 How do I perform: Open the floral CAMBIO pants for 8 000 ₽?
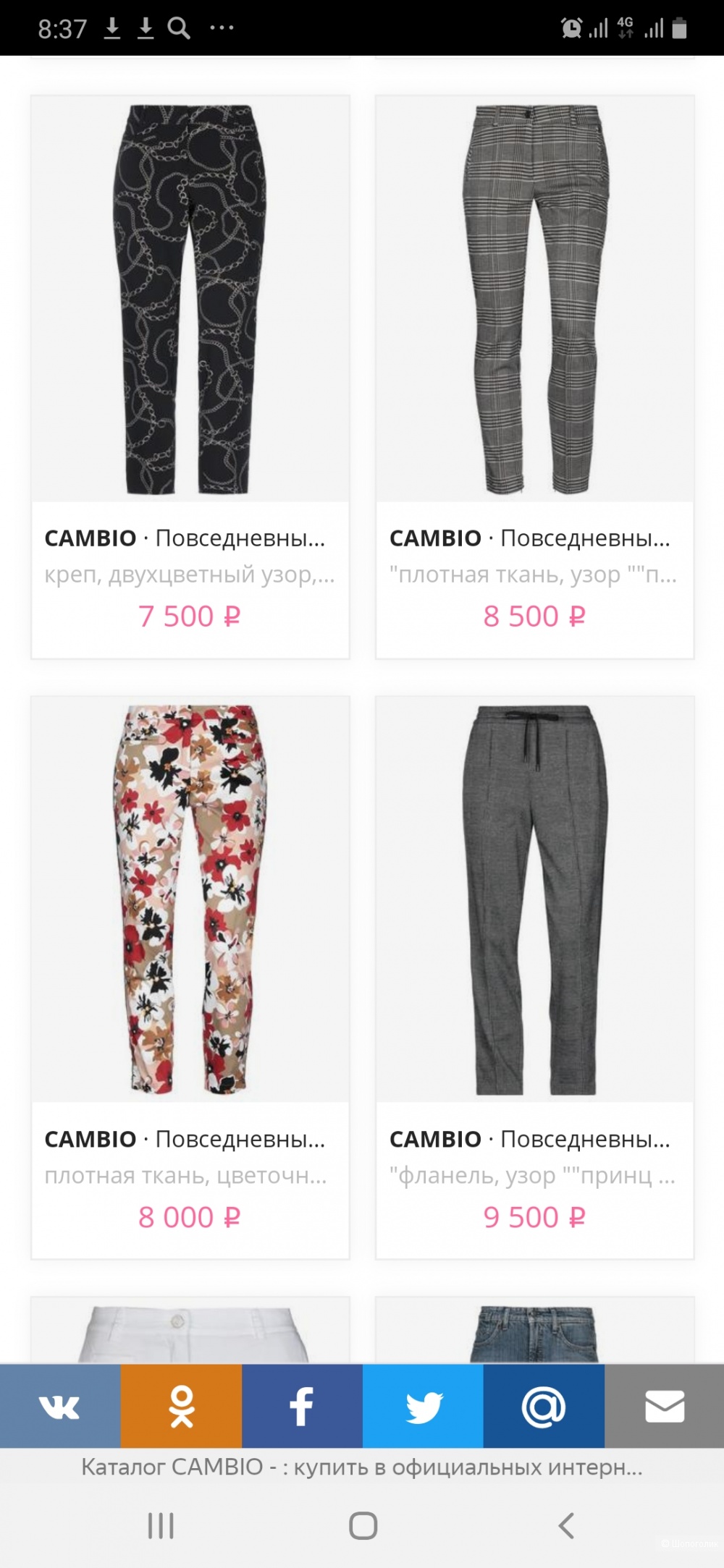click(190, 901)
